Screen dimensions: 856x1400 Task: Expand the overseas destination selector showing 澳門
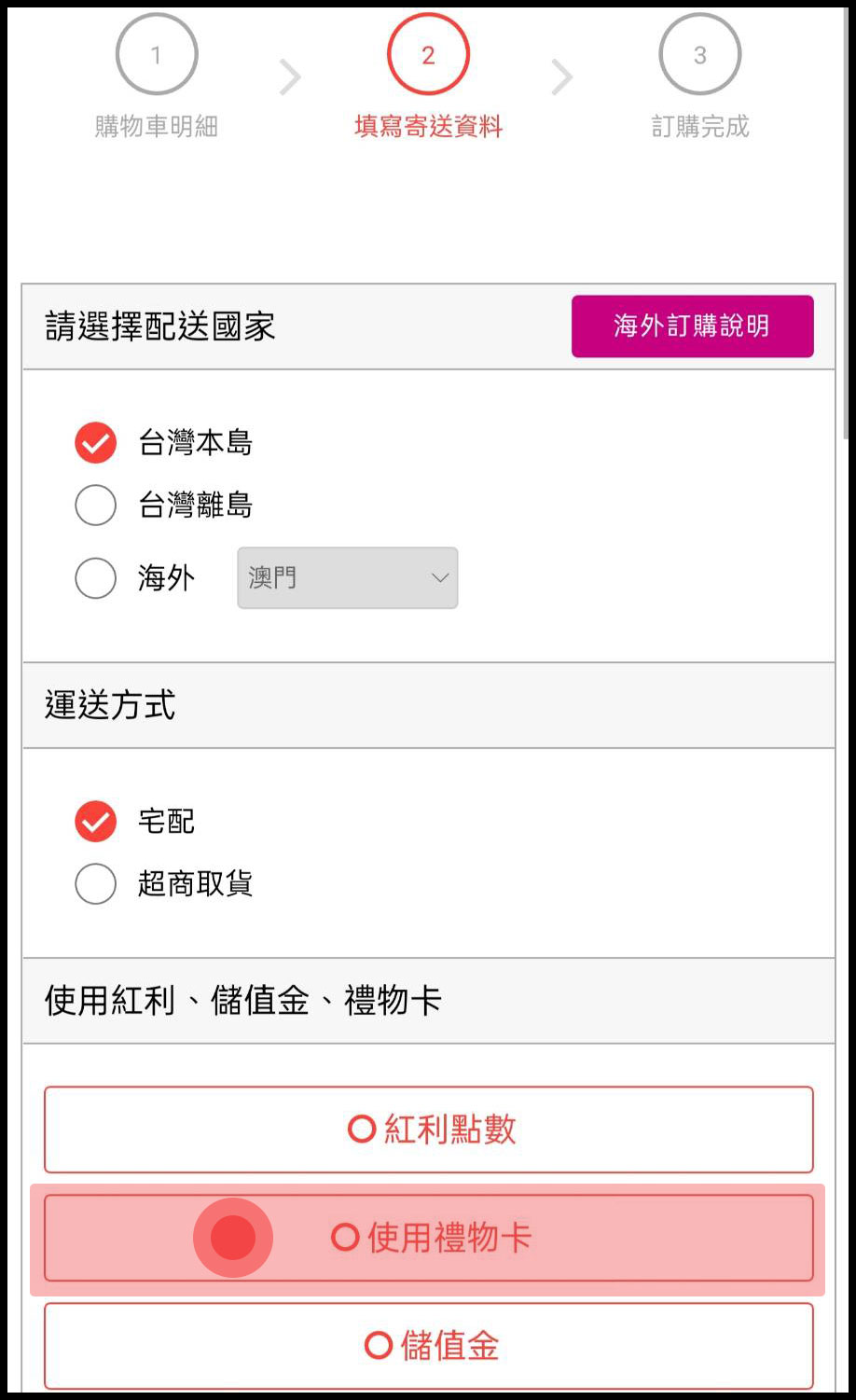347,578
